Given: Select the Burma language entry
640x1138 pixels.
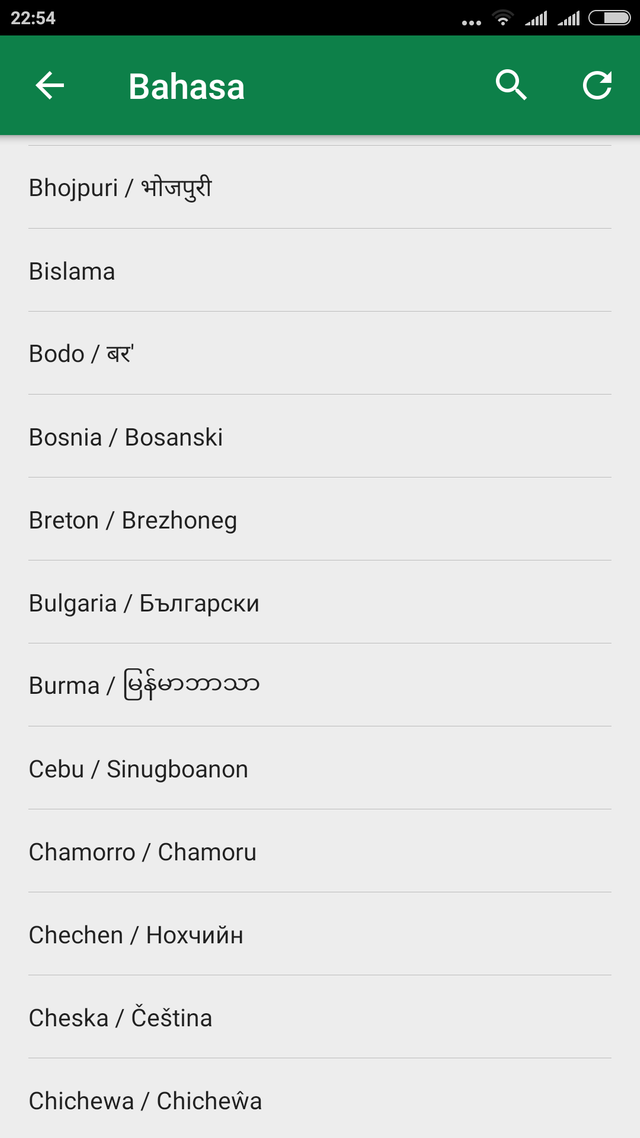Looking at the screenshot, I should click(320, 685).
